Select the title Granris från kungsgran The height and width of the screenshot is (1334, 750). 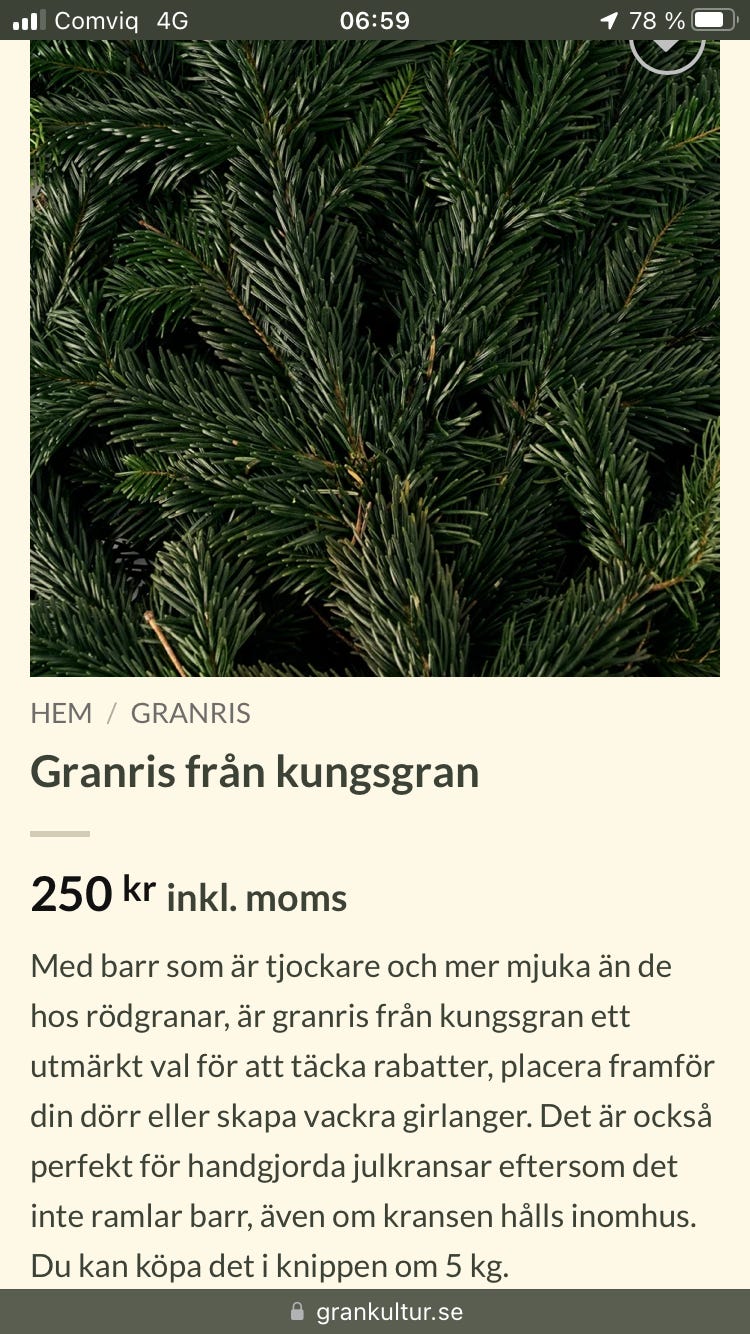[x=256, y=771]
